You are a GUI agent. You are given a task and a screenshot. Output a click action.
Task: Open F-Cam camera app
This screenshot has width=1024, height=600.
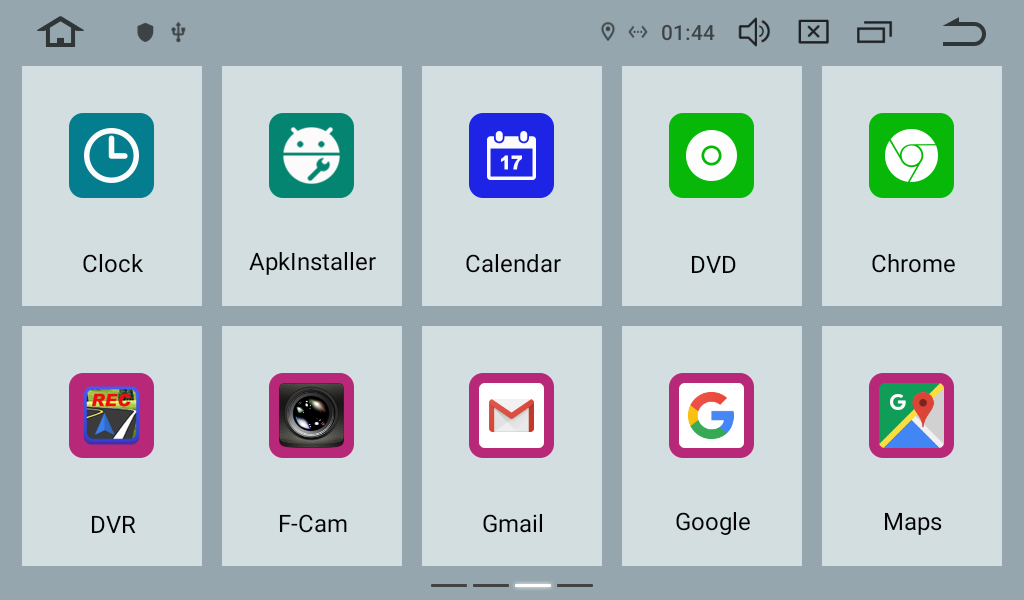click(311, 416)
